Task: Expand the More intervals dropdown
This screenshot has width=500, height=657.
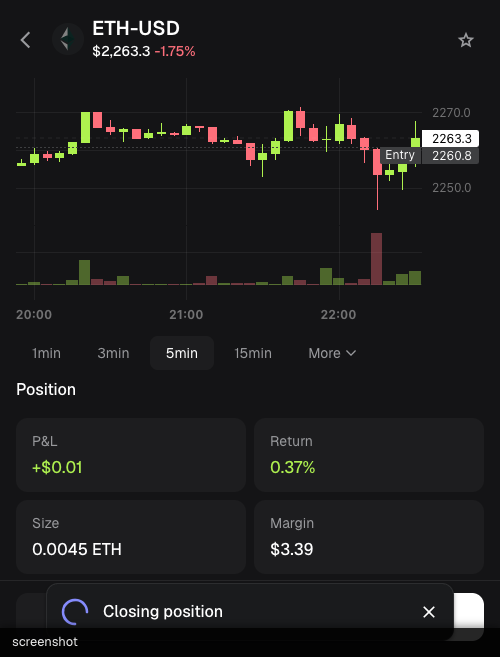Action: (x=332, y=353)
